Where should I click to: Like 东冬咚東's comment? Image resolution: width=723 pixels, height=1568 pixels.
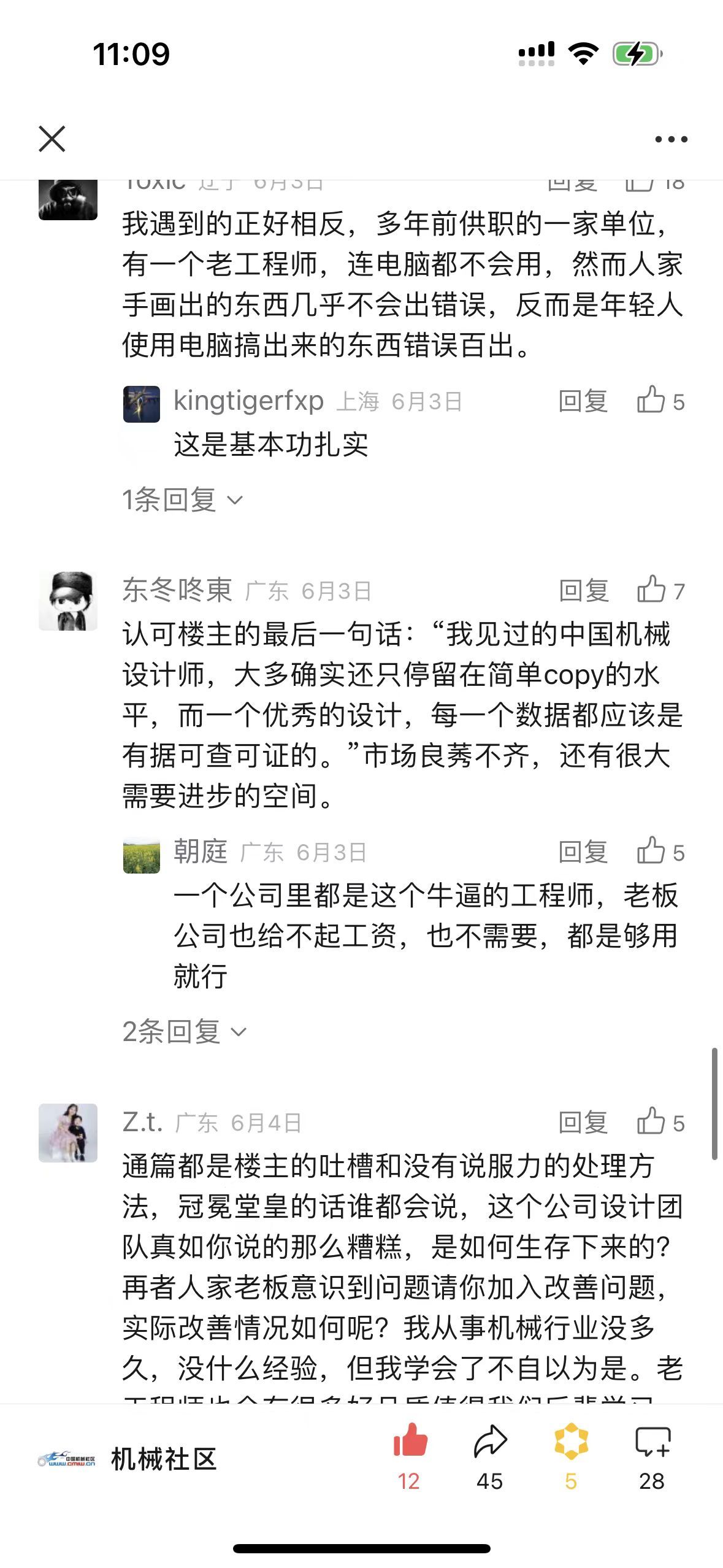pos(660,591)
